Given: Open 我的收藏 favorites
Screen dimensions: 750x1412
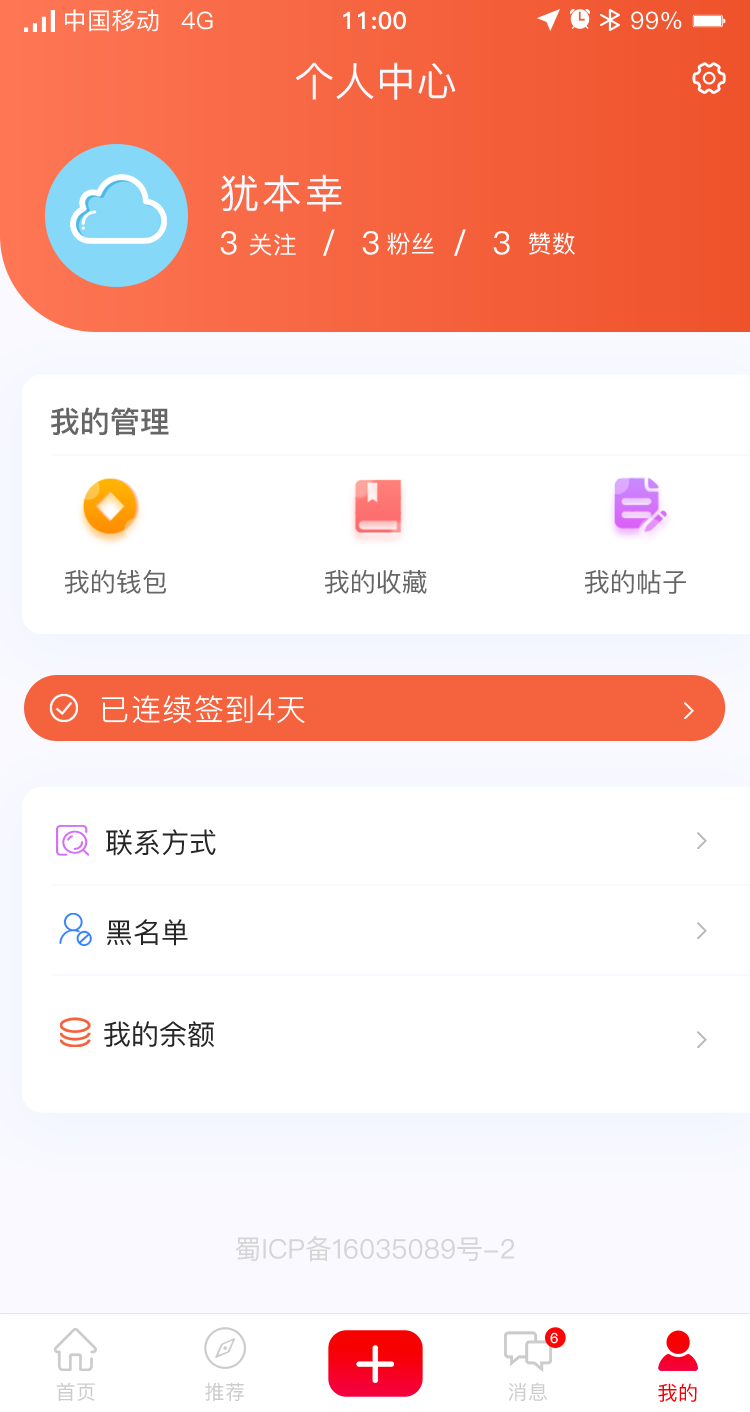Looking at the screenshot, I should coord(376,537).
